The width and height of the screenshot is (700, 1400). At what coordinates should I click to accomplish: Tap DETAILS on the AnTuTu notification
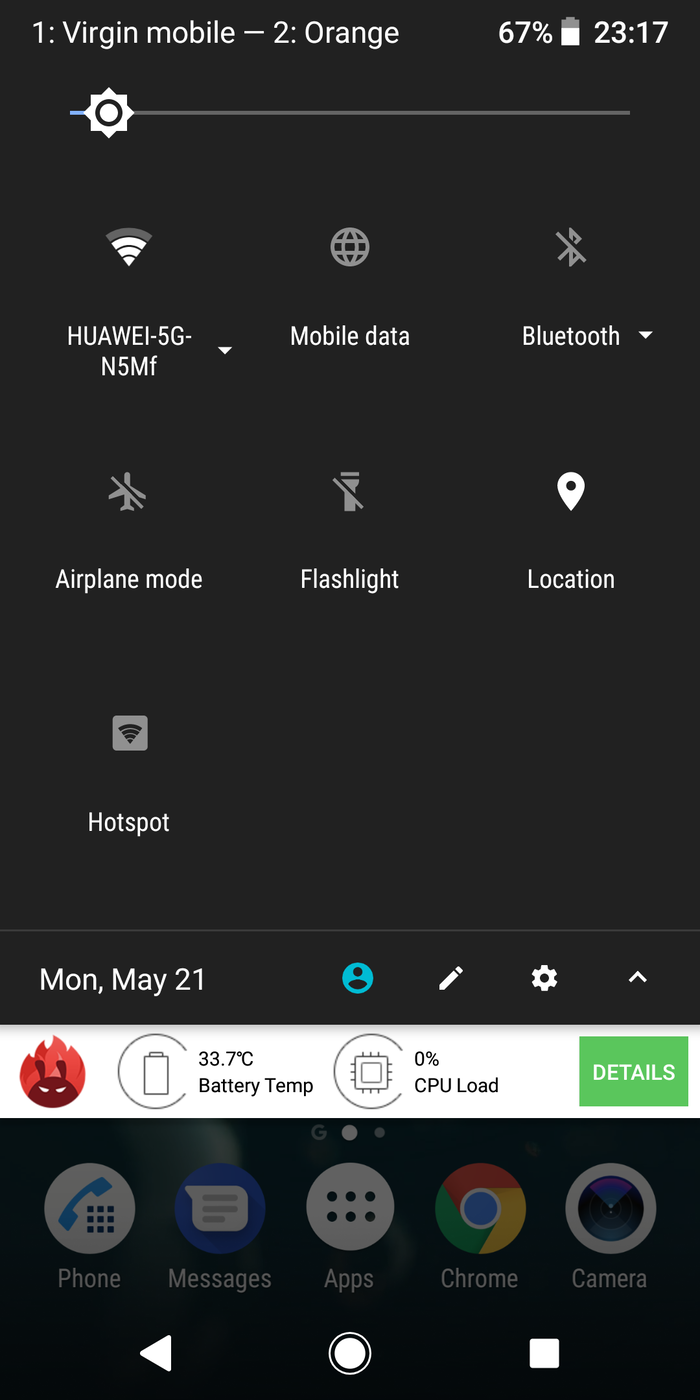click(633, 1072)
